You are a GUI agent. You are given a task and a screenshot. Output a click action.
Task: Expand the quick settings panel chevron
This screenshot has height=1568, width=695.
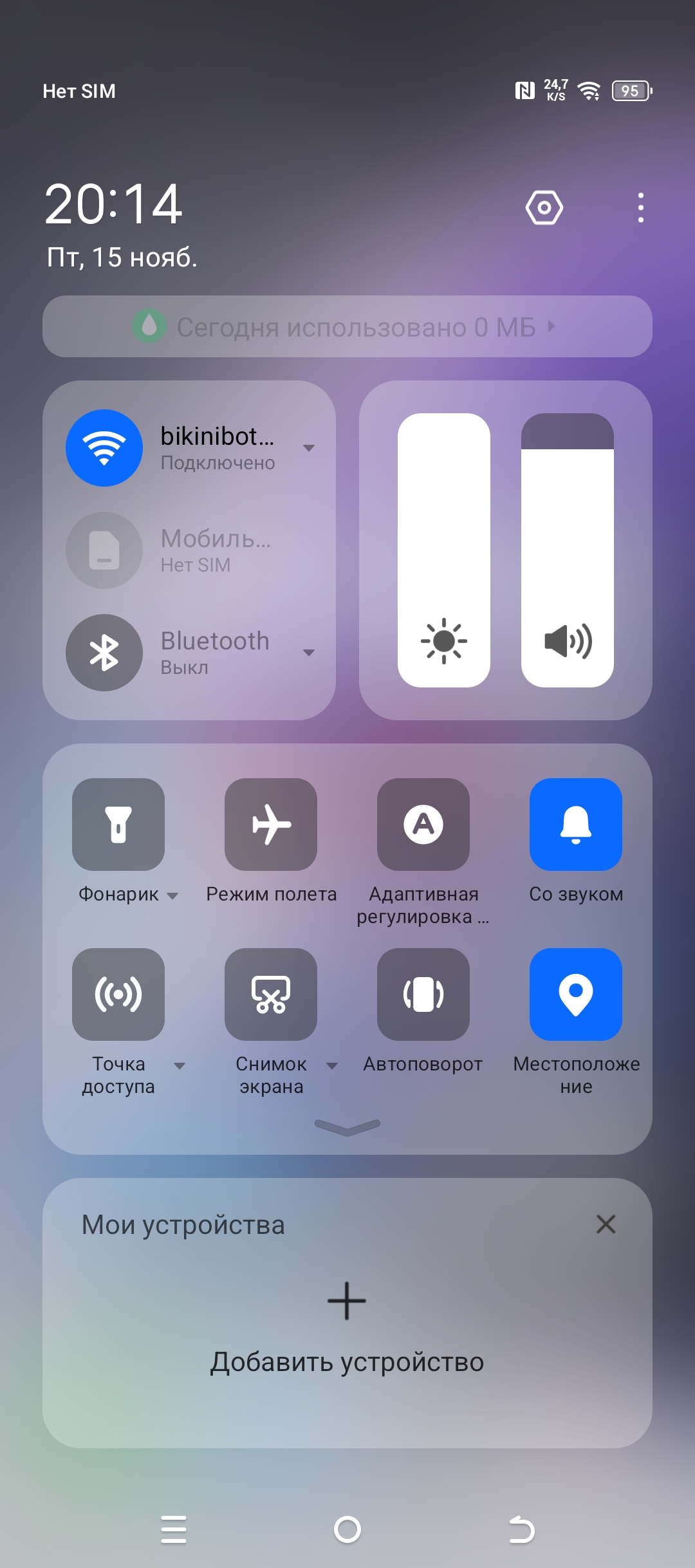click(x=347, y=1126)
